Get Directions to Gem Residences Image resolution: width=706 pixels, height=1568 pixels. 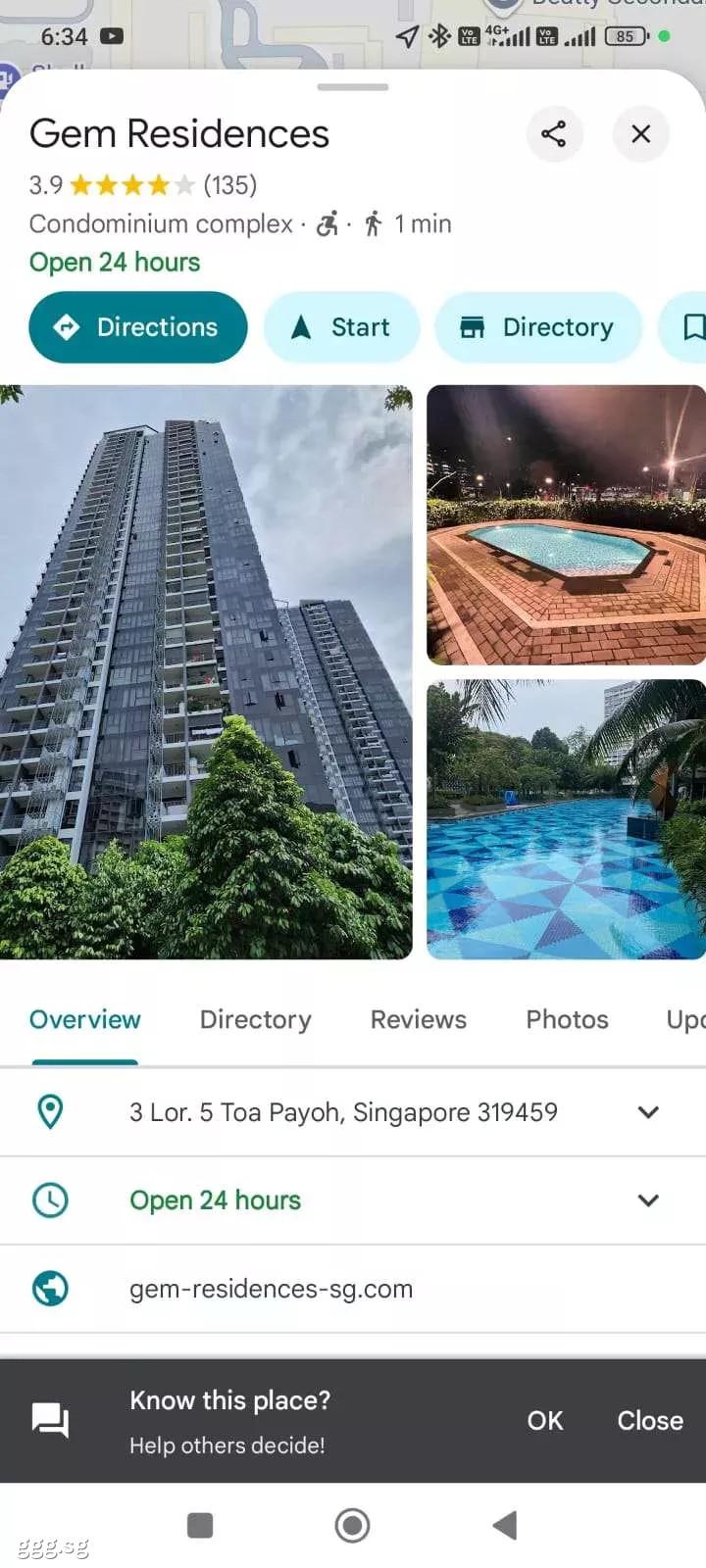[x=138, y=327]
